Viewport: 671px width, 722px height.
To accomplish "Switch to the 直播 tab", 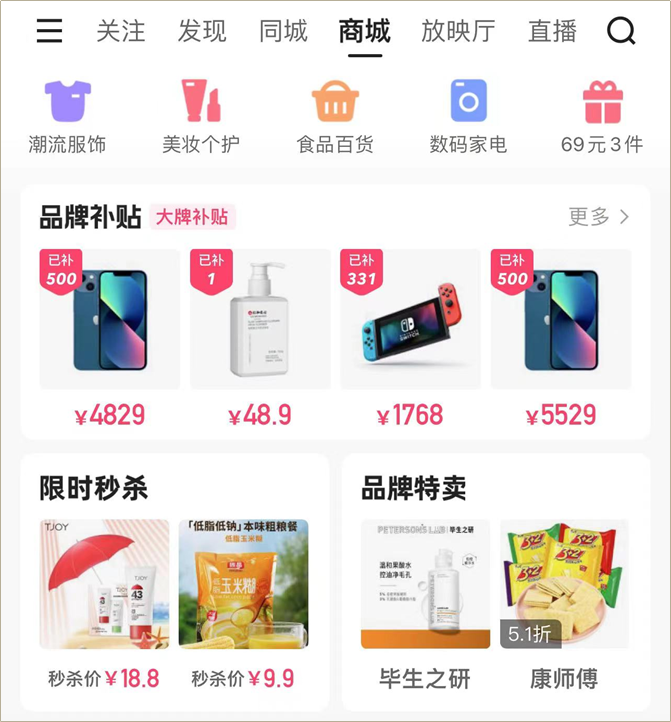I will [x=552, y=31].
